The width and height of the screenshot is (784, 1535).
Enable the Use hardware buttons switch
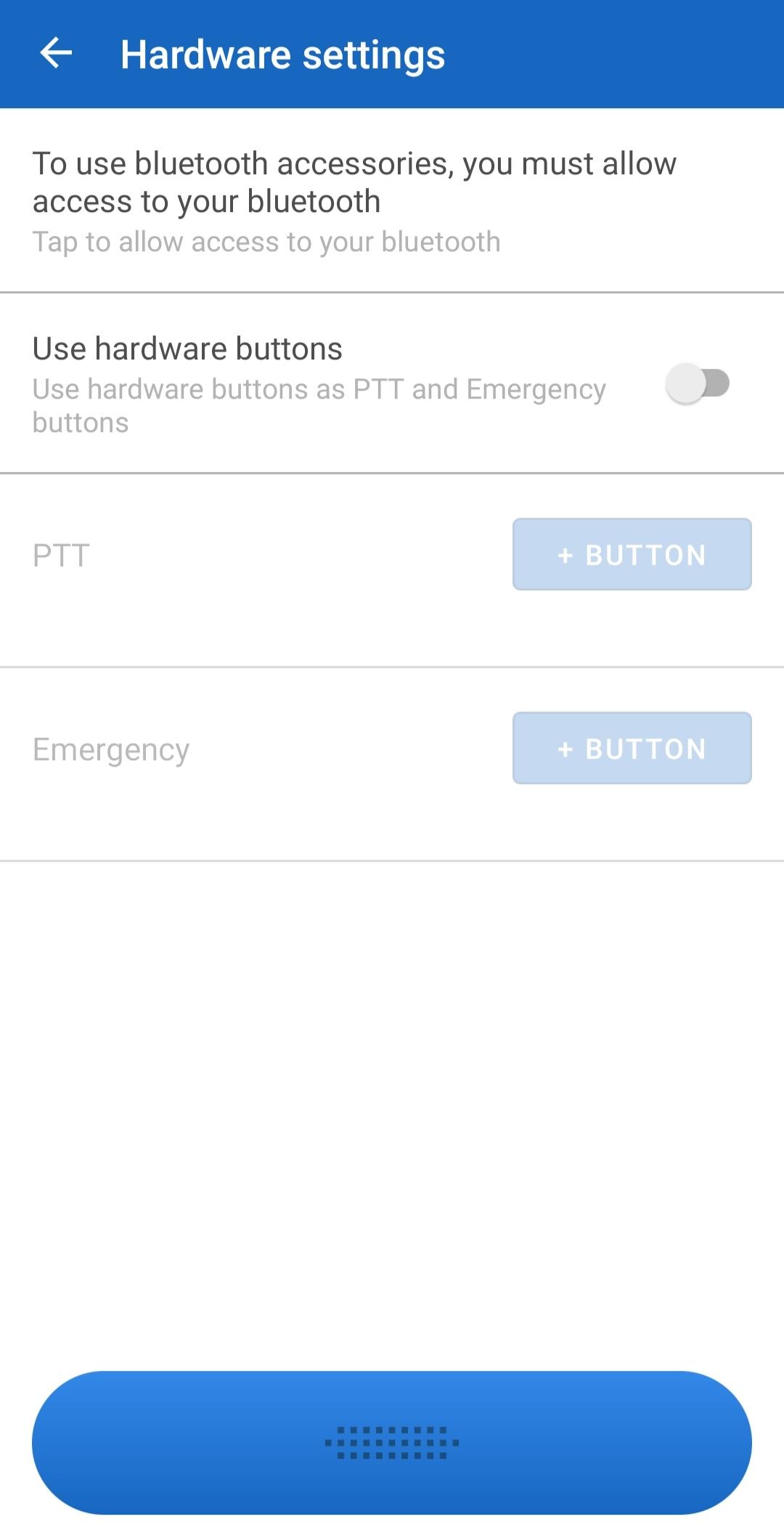pyautogui.click(x=698, y=383)
